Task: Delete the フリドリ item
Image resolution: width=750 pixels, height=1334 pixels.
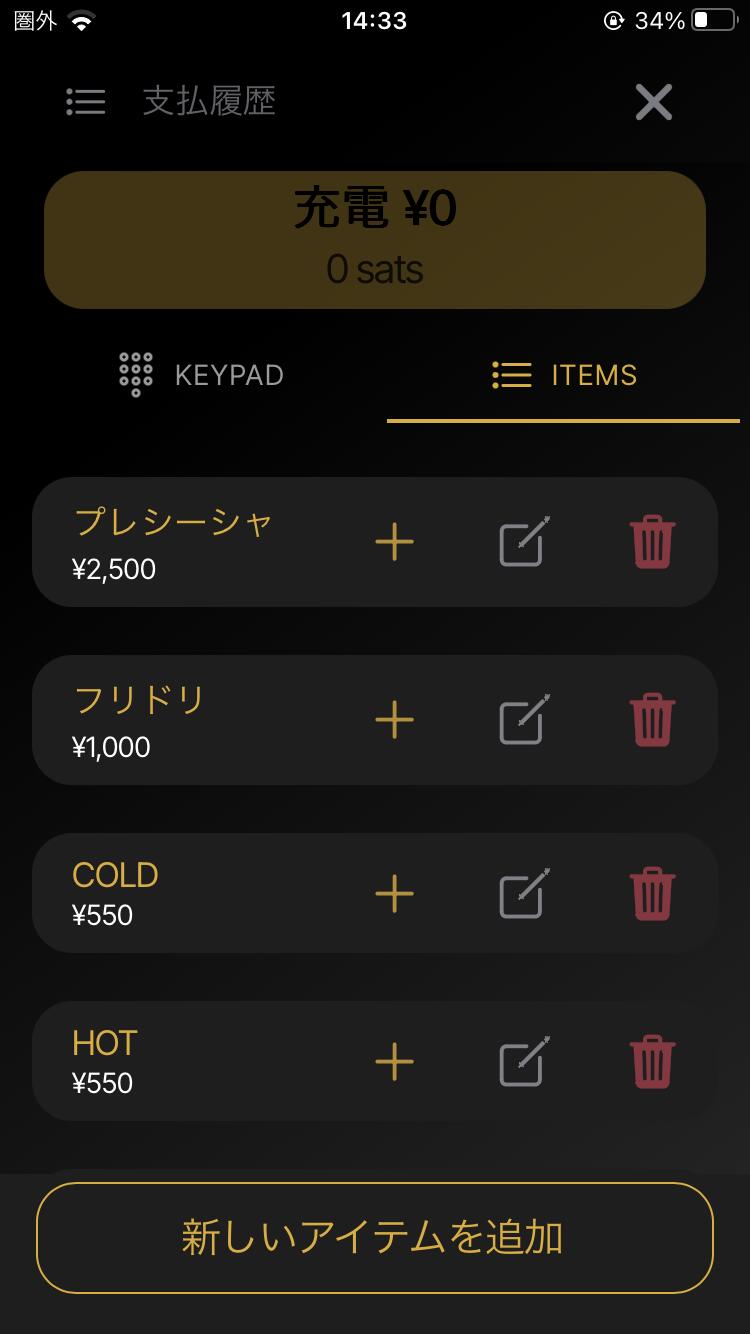Action: click(652, 720)
